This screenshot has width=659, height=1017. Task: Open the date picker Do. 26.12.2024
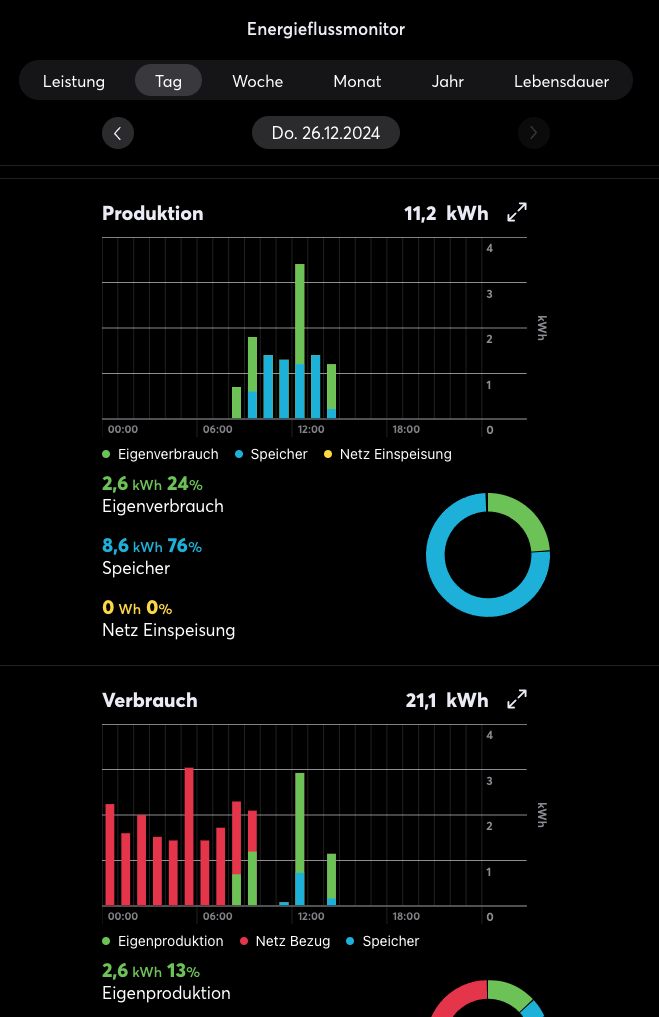[325, 133]
